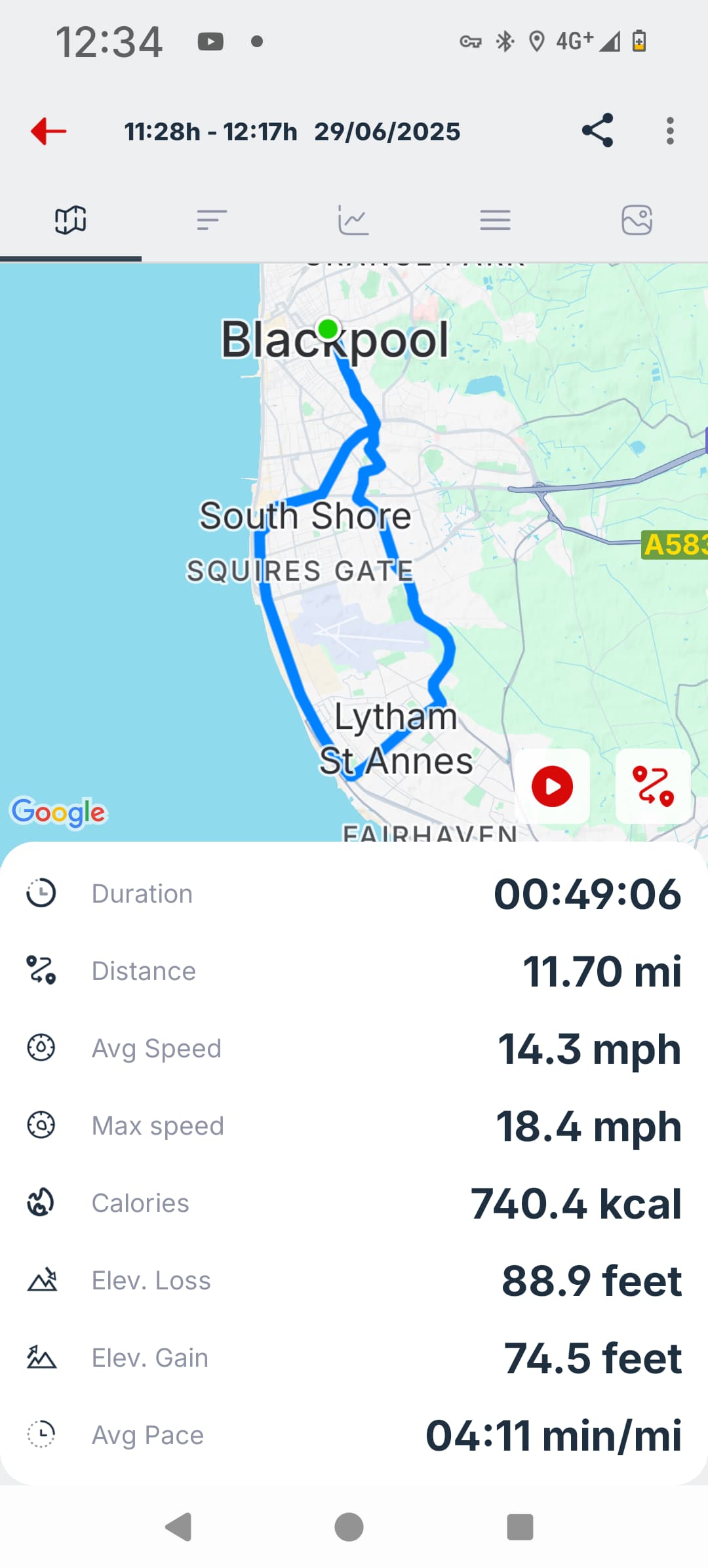Open the photos gallery tab

click(637, 220)
